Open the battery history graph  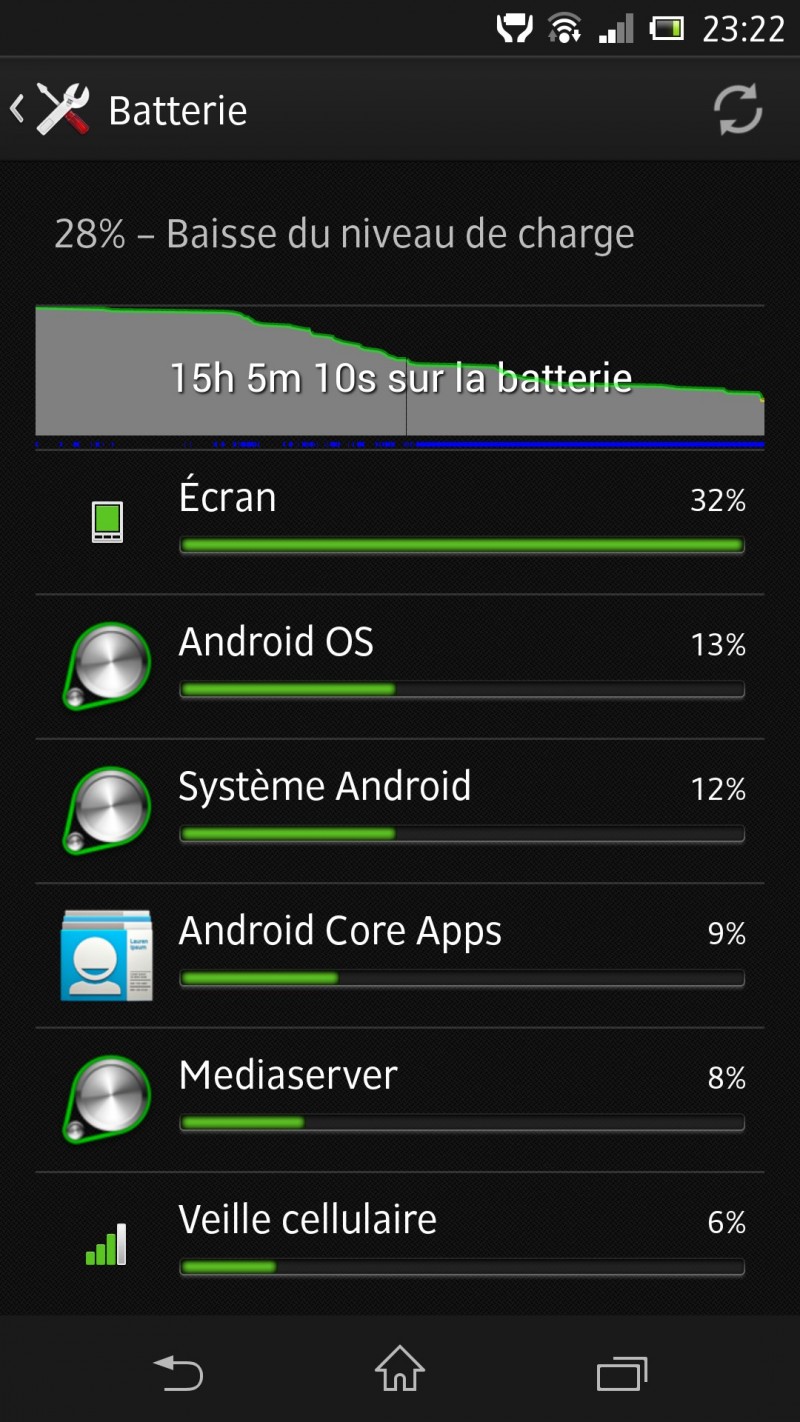point(400,376)
